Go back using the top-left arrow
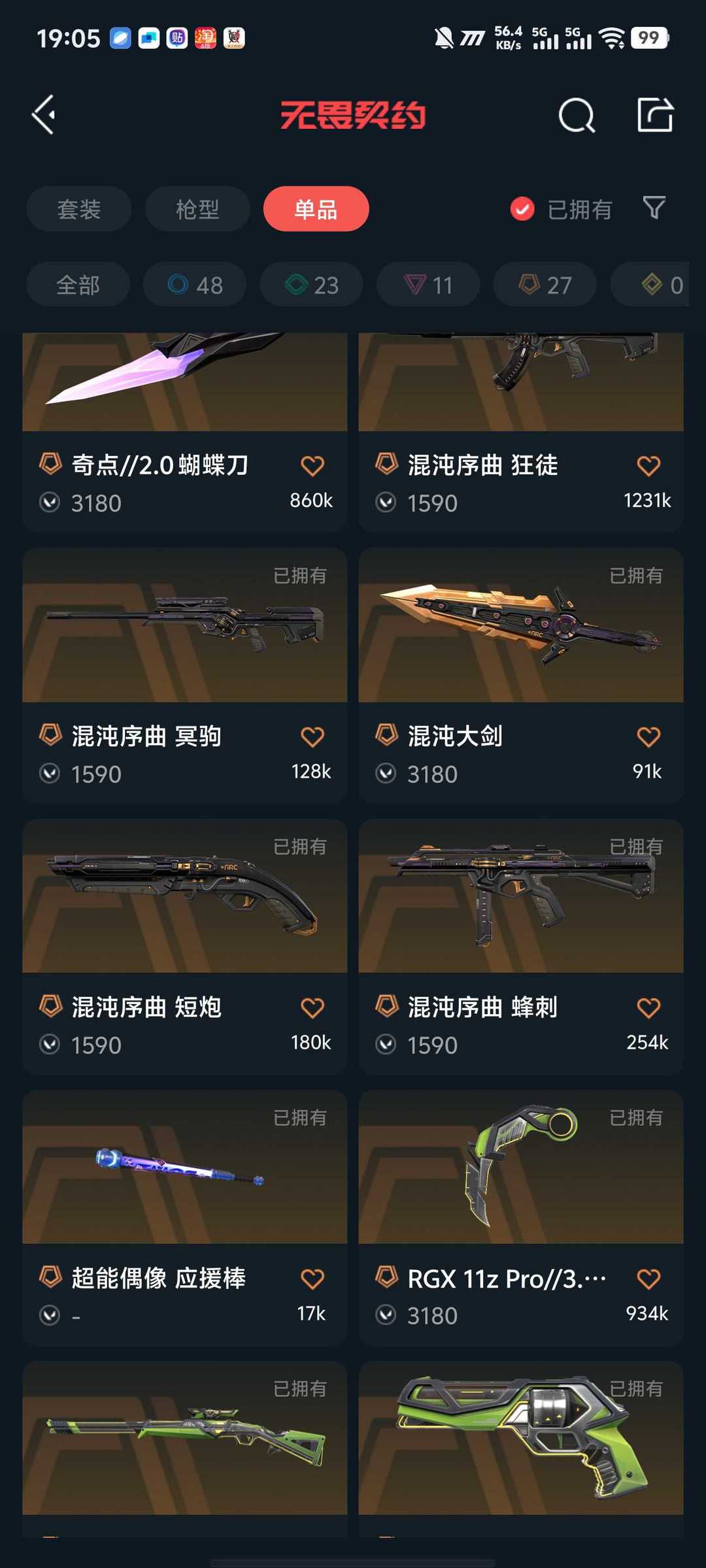The height and width of the screenshot is (1568, 706). [x=44, y=115]
